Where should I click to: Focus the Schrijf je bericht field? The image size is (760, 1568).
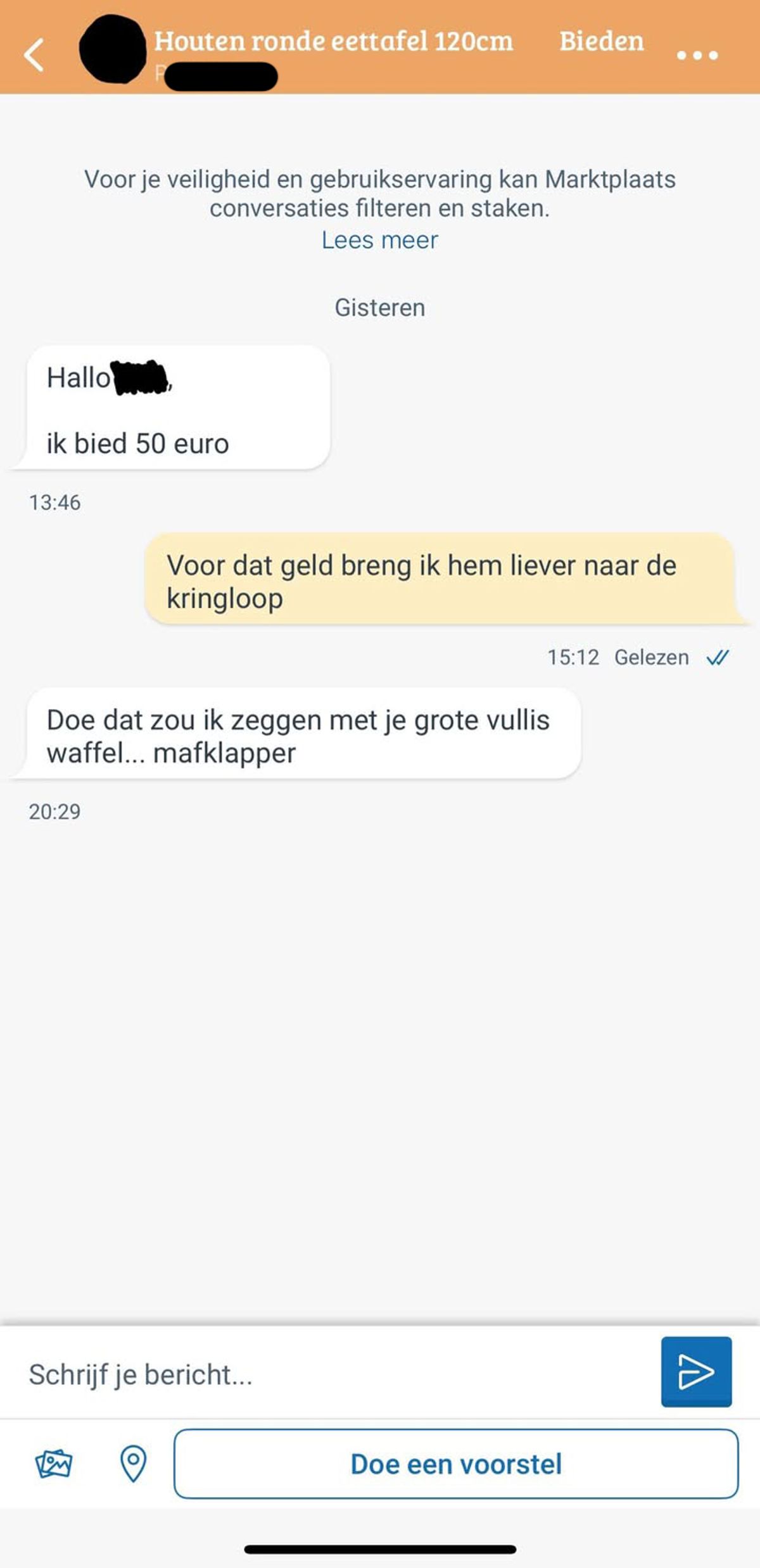pos(329,1375)
